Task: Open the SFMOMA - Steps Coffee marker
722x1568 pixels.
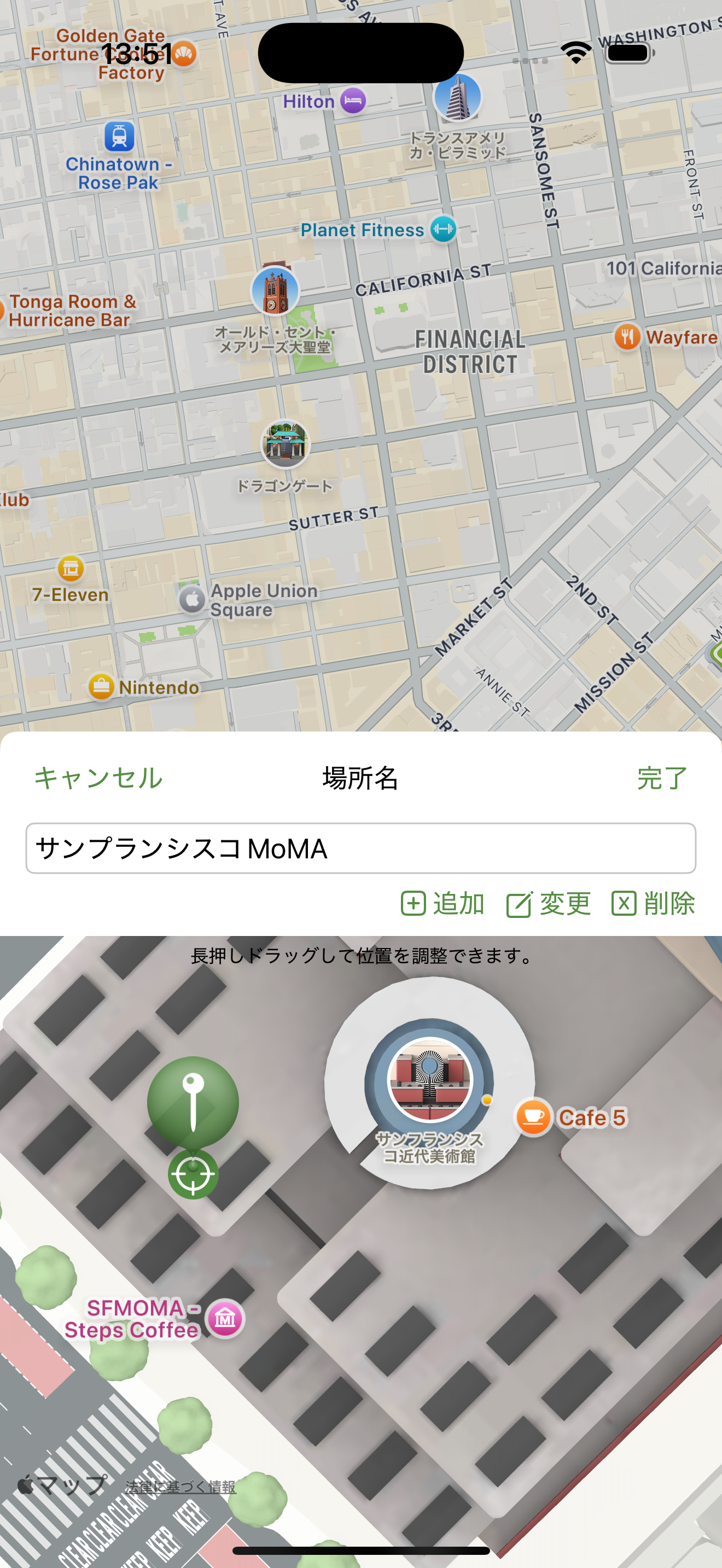Action: (225, 1319)
